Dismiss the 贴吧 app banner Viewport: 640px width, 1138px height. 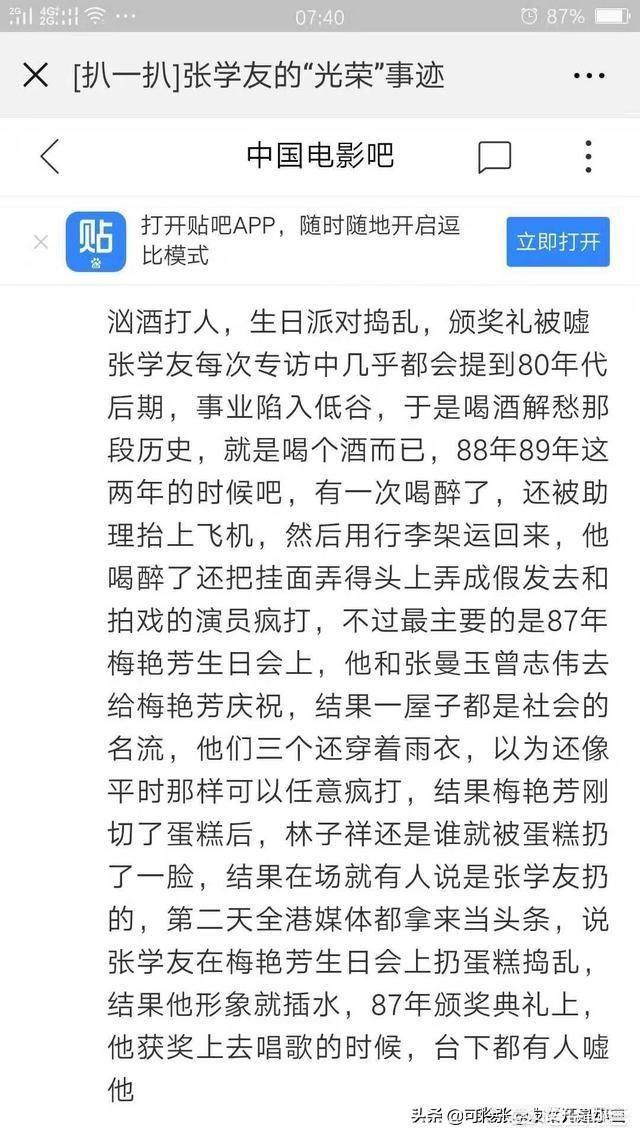coord(41,242)
